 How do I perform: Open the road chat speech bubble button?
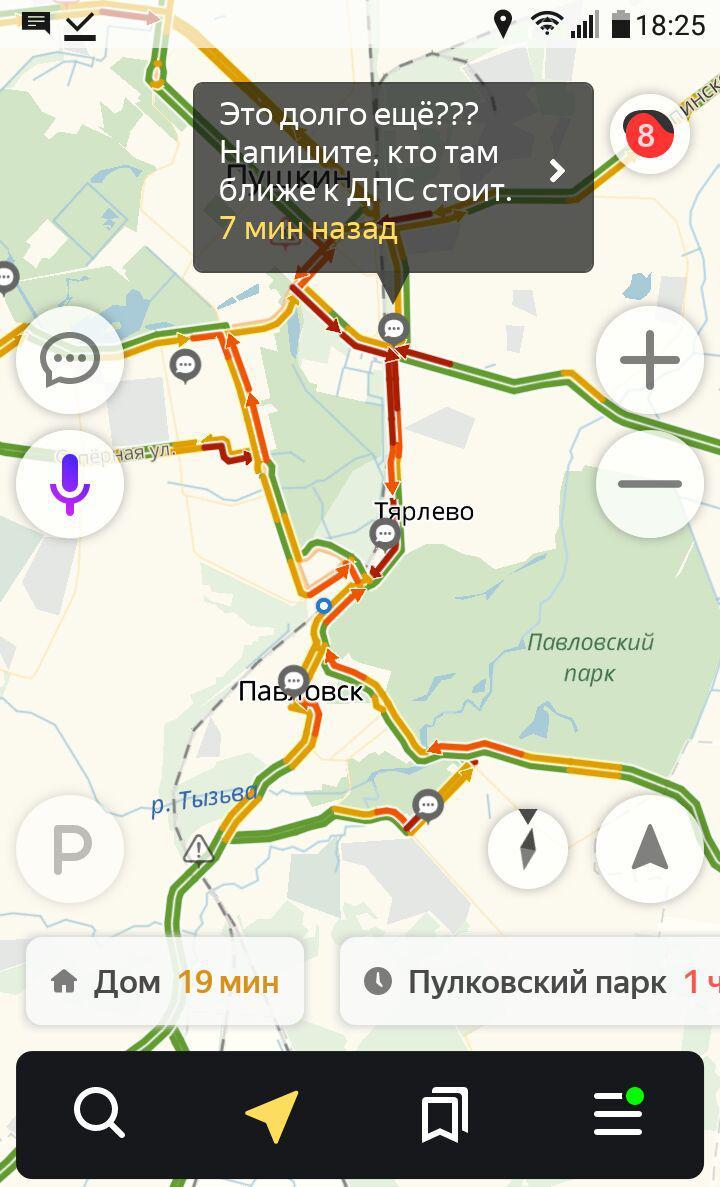[x=70, y=360]
